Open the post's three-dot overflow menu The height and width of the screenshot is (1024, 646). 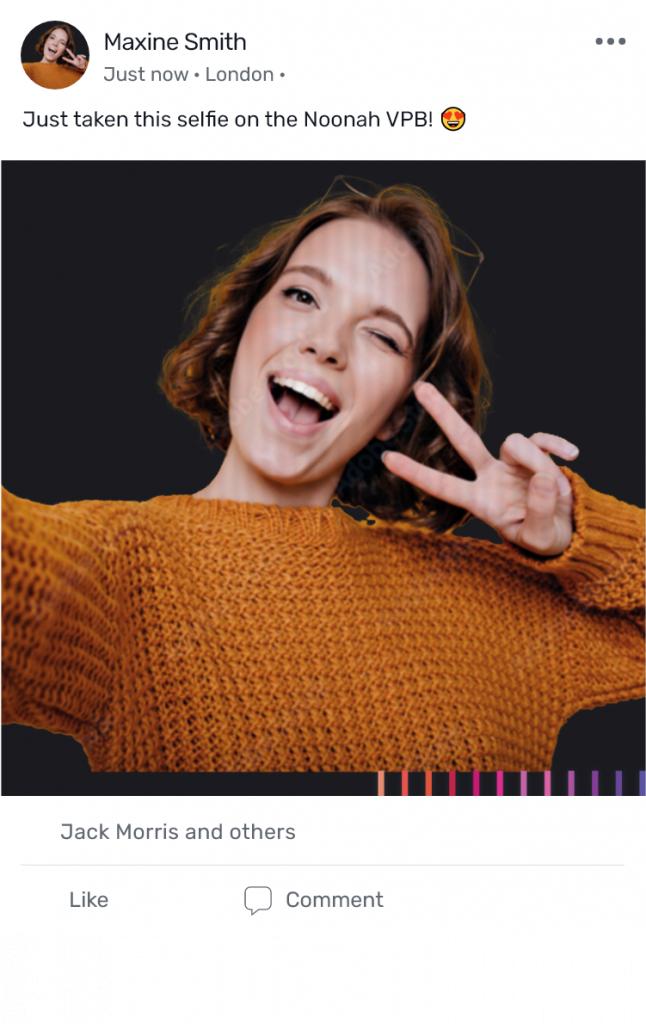point(610,42)
